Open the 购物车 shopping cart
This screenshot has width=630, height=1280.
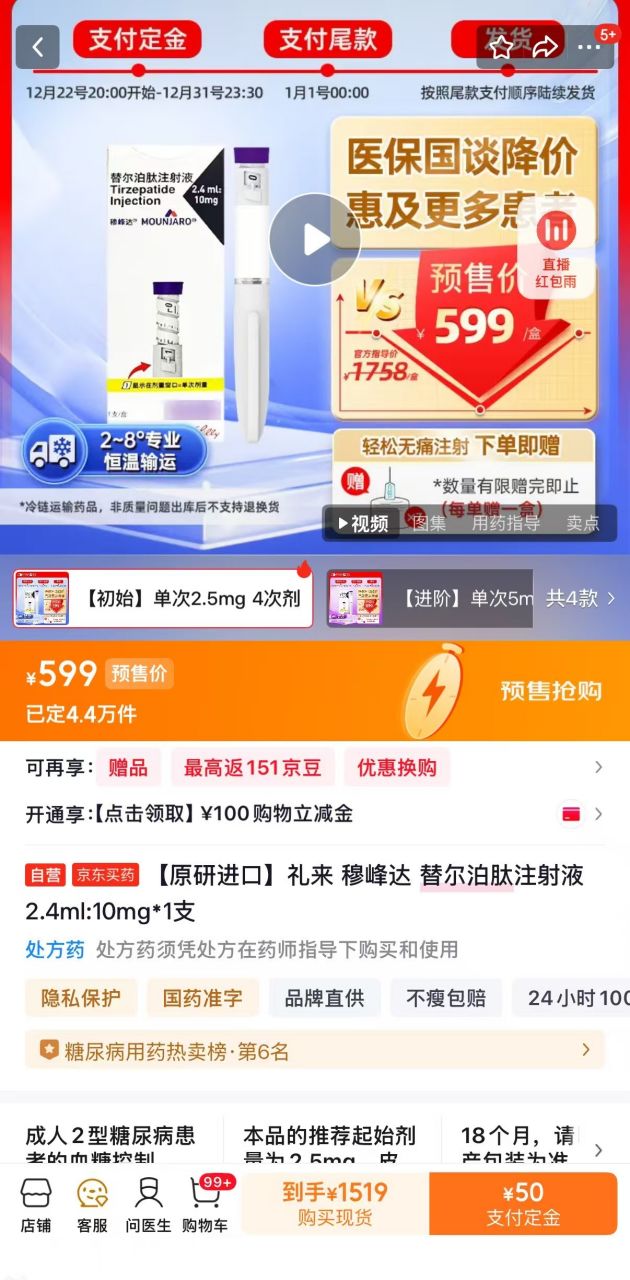click(x=205, y=1205)
